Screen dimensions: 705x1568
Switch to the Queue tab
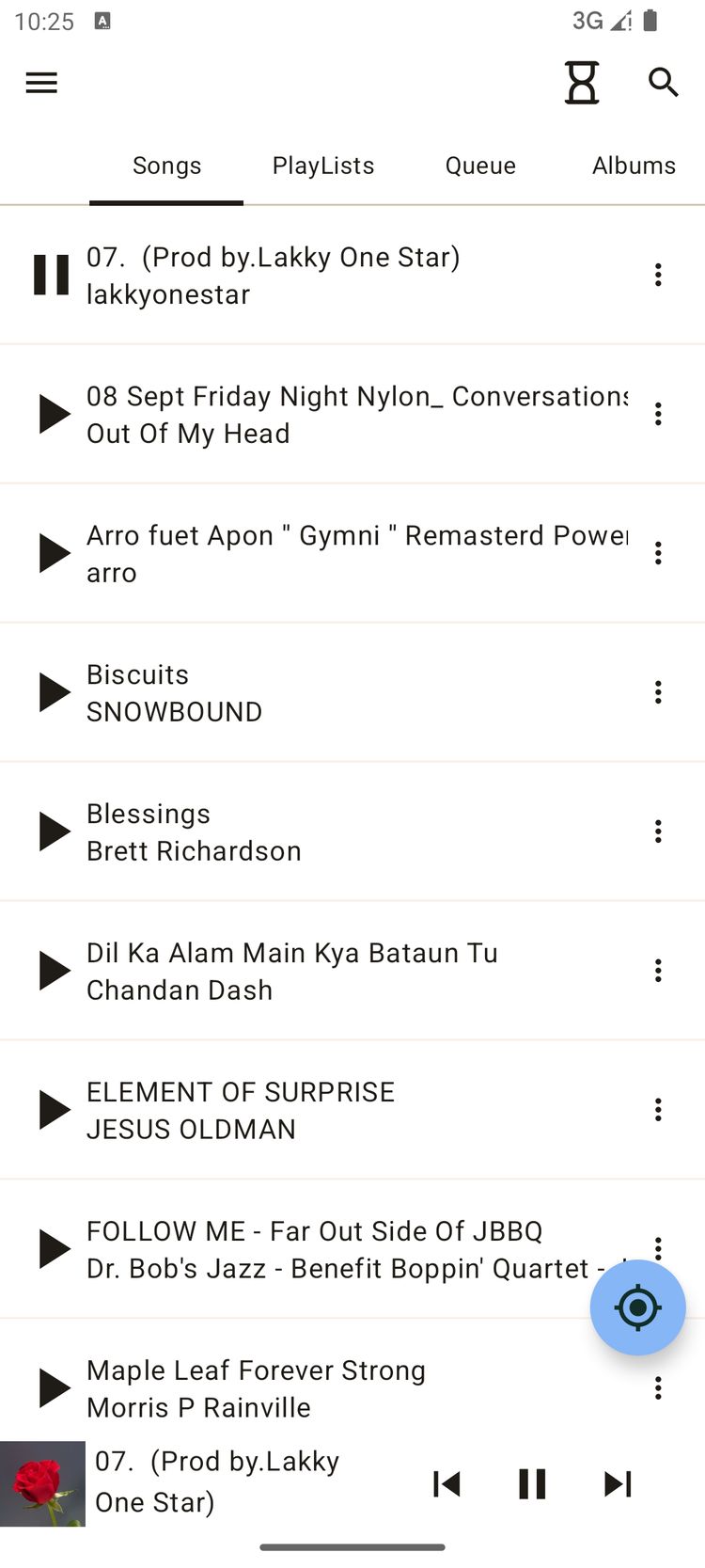click(480, 166)
